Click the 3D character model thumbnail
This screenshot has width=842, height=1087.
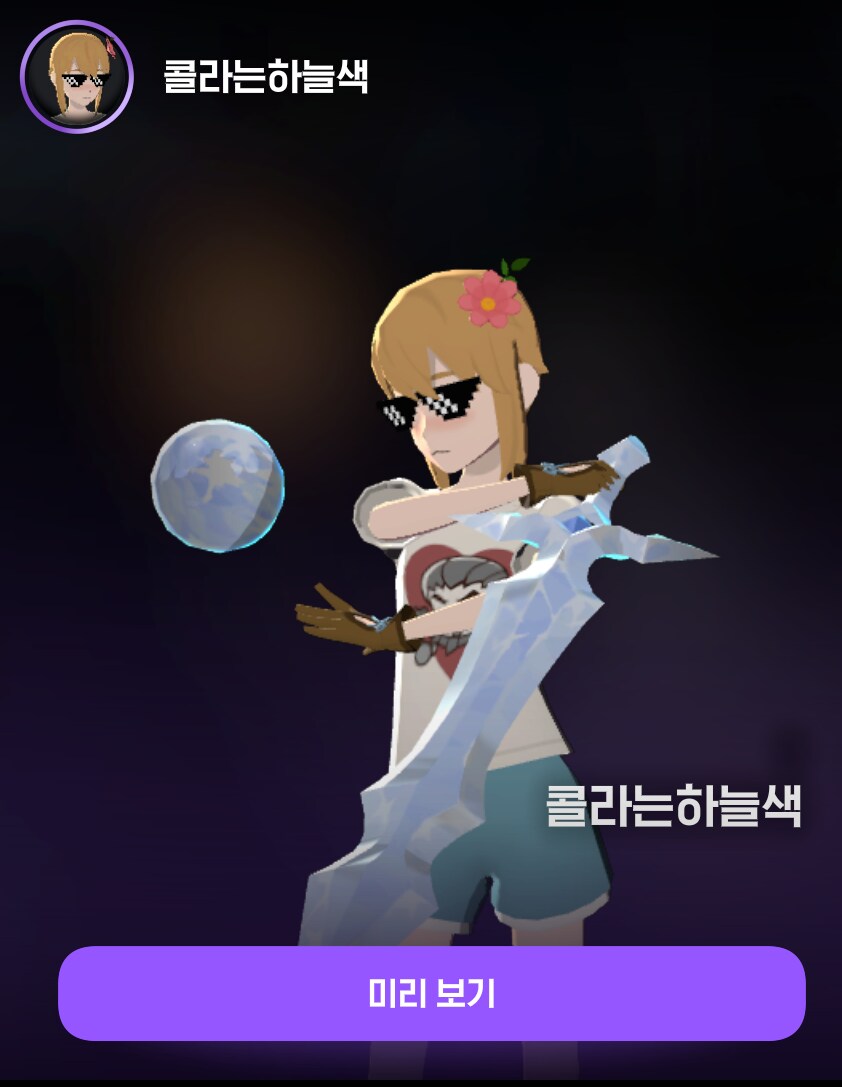pyautogui.click(x=75, y=78)
